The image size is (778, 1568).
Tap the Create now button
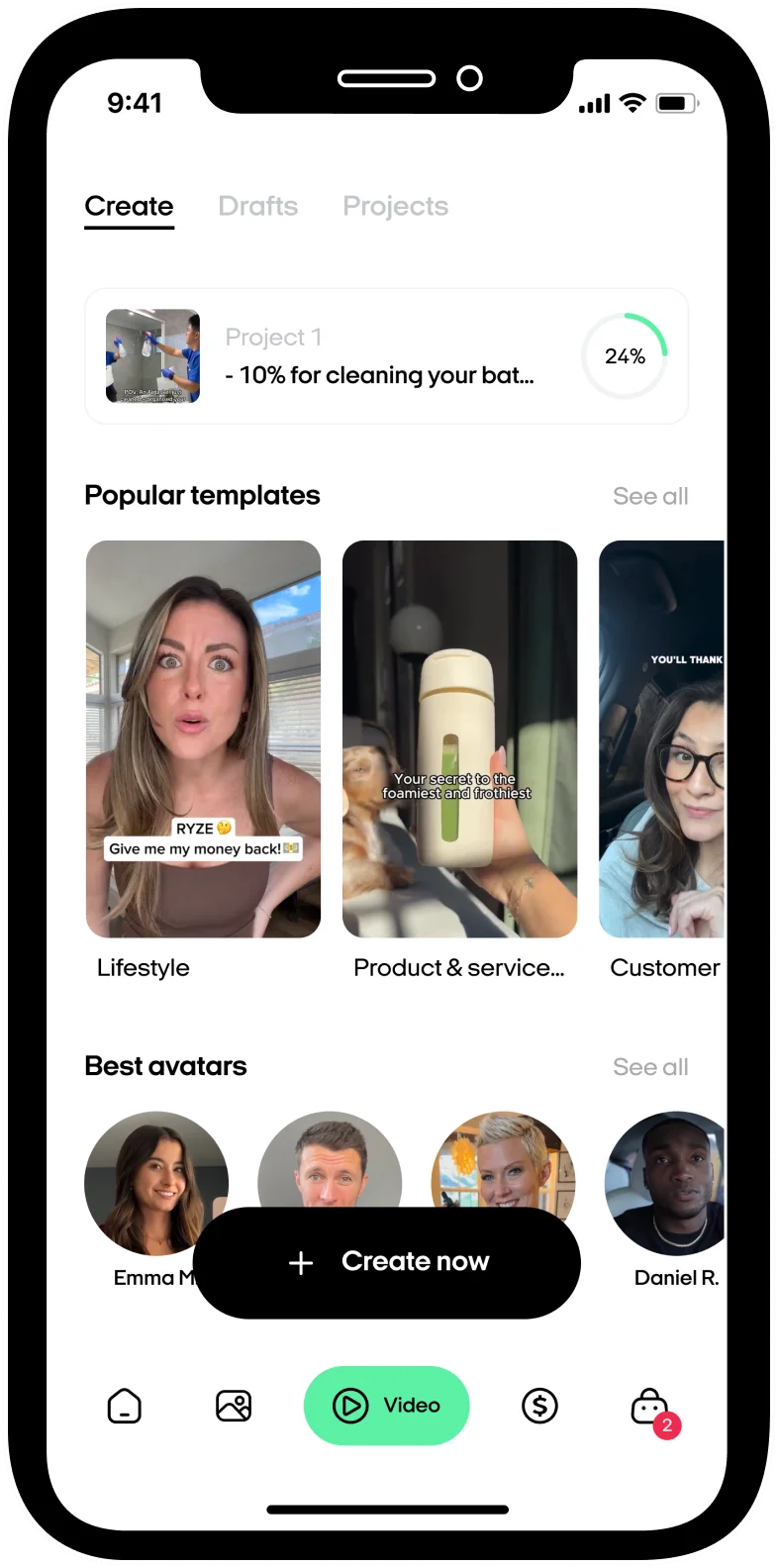(387, 1262)
